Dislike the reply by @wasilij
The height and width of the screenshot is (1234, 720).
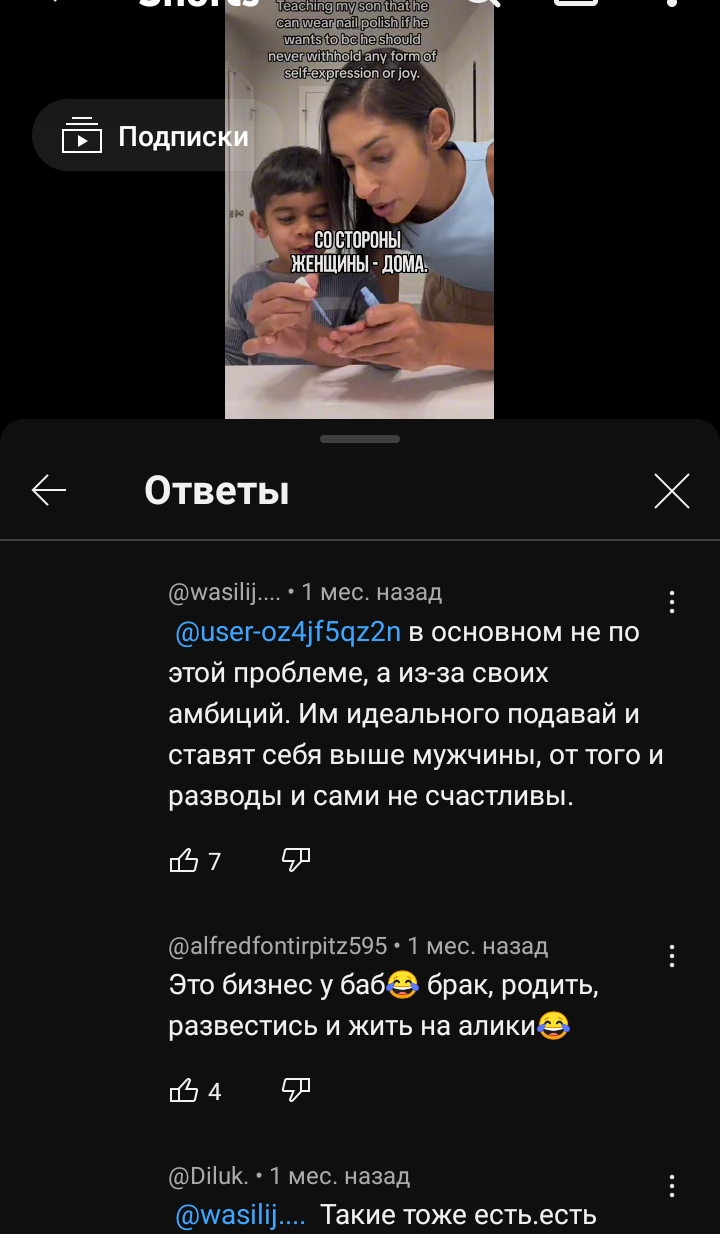[296, 860]
